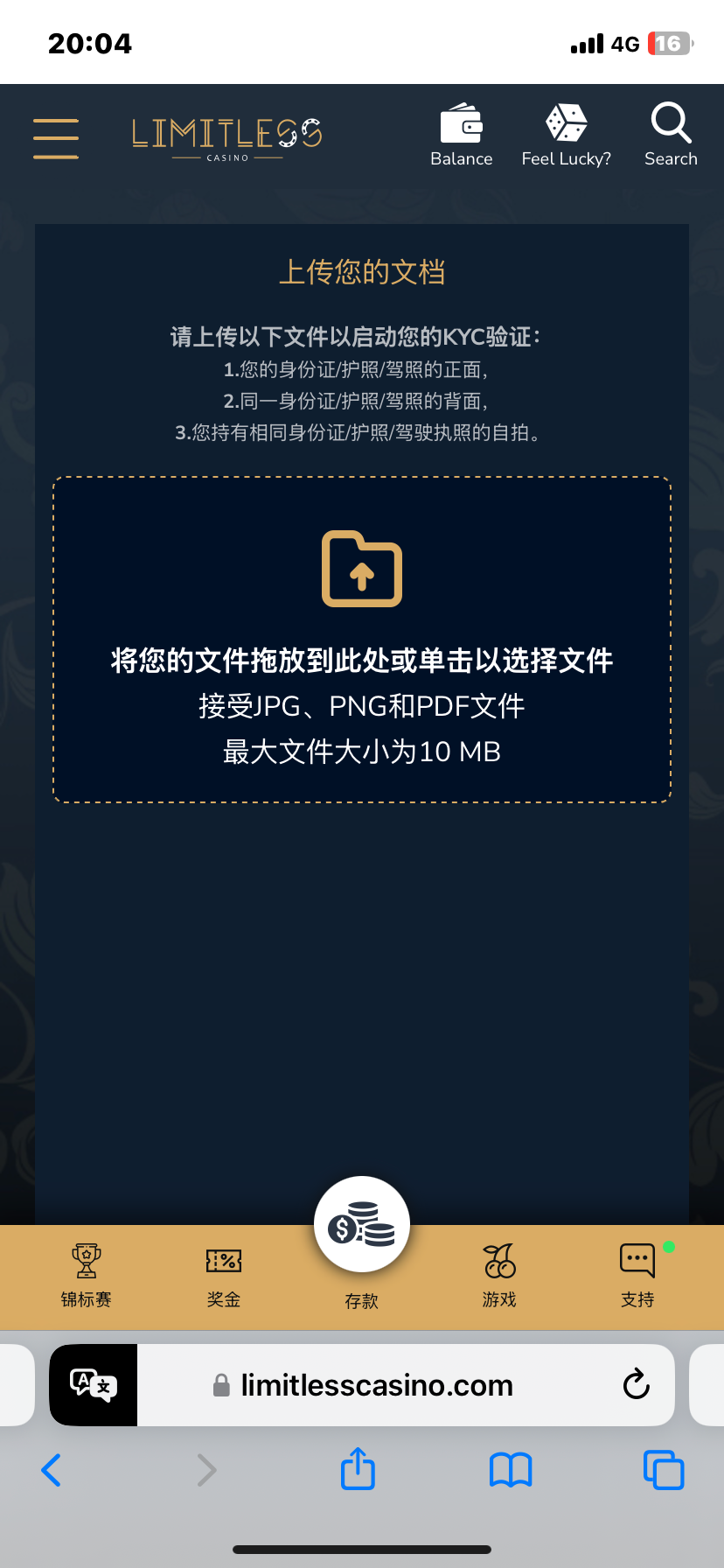
Task: Go to the 游戏 games tab
Action: pyautogui.click(x=499, y=1275)
